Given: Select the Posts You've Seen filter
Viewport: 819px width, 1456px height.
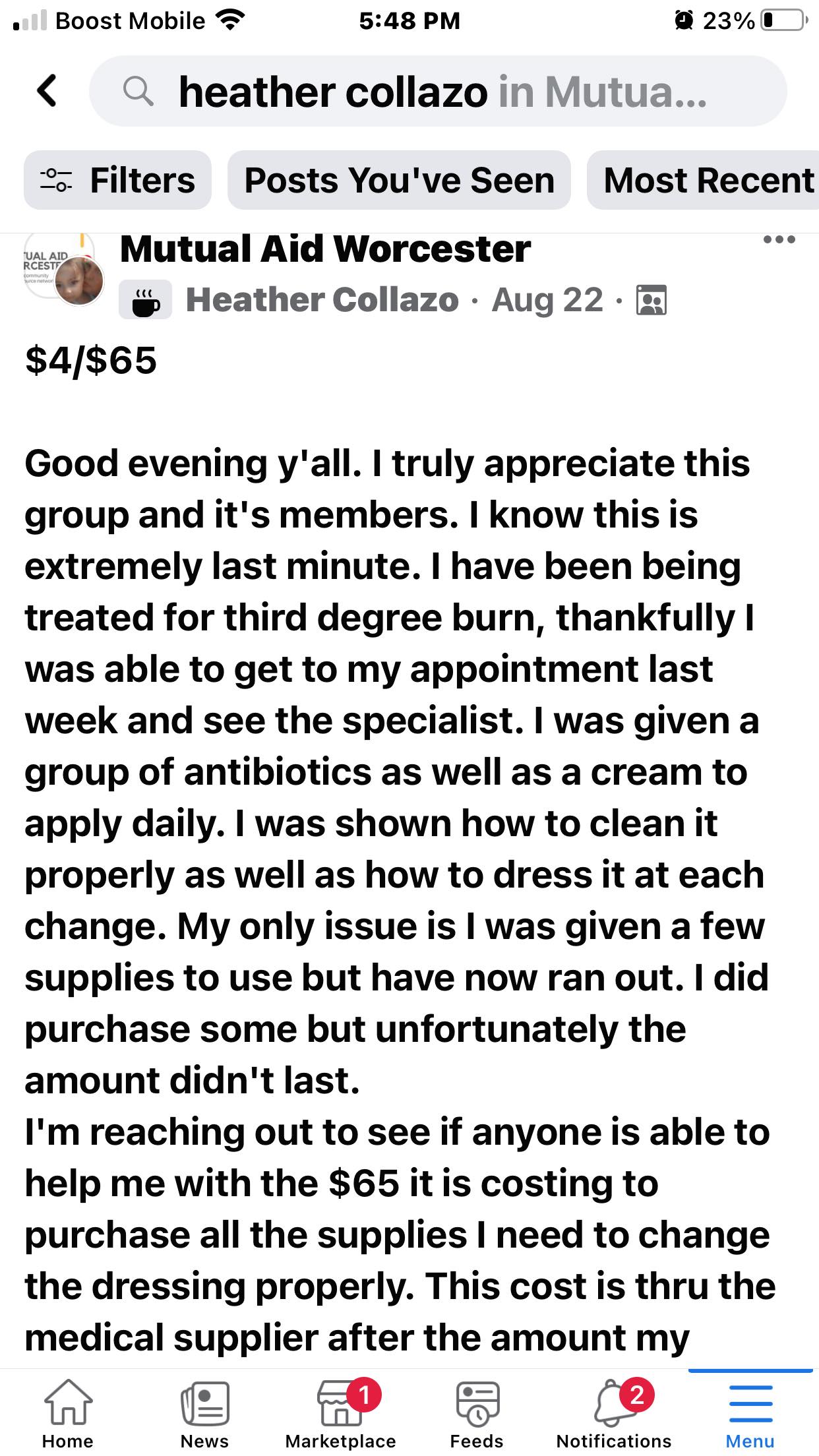Looking at the screenshot, I should (399, 180).
